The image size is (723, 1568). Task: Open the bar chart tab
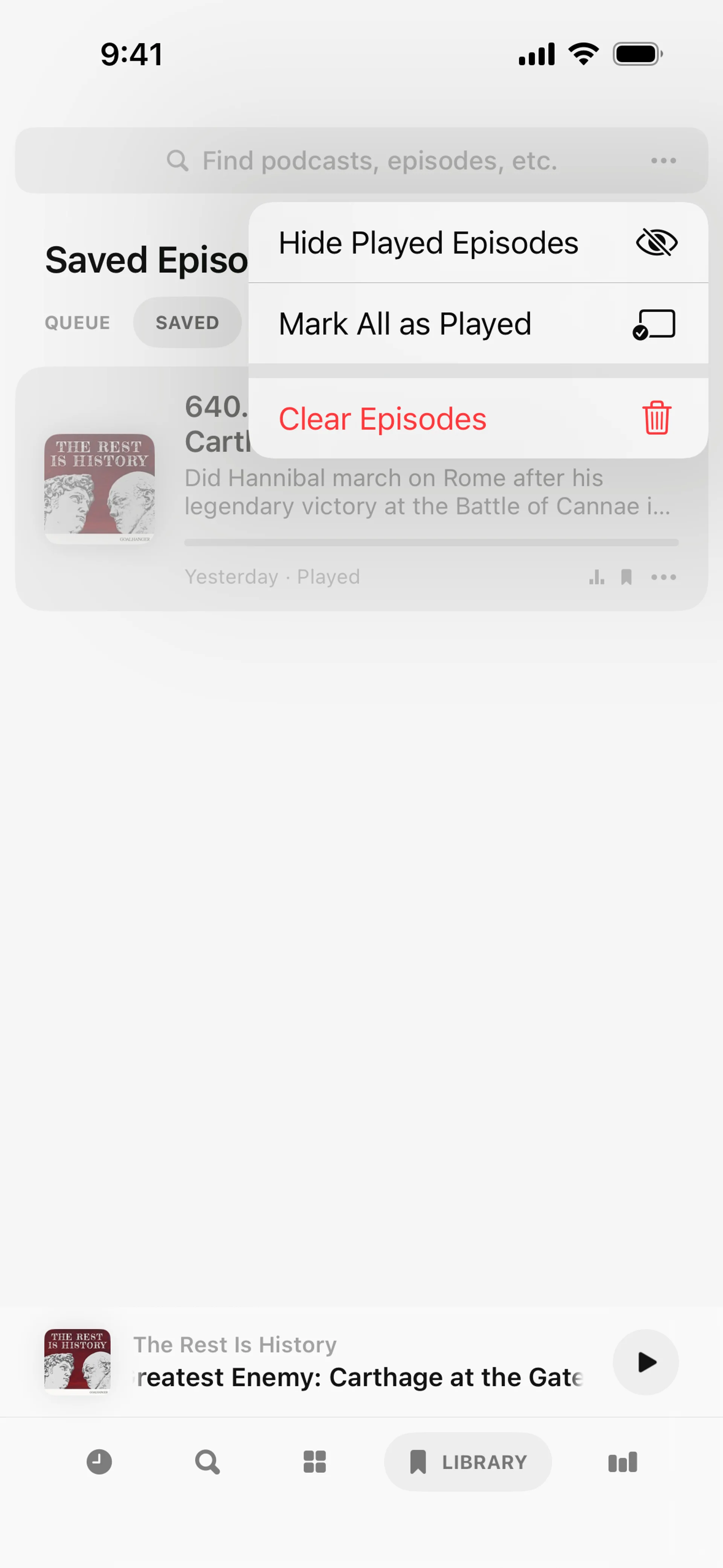[622, 1462]
